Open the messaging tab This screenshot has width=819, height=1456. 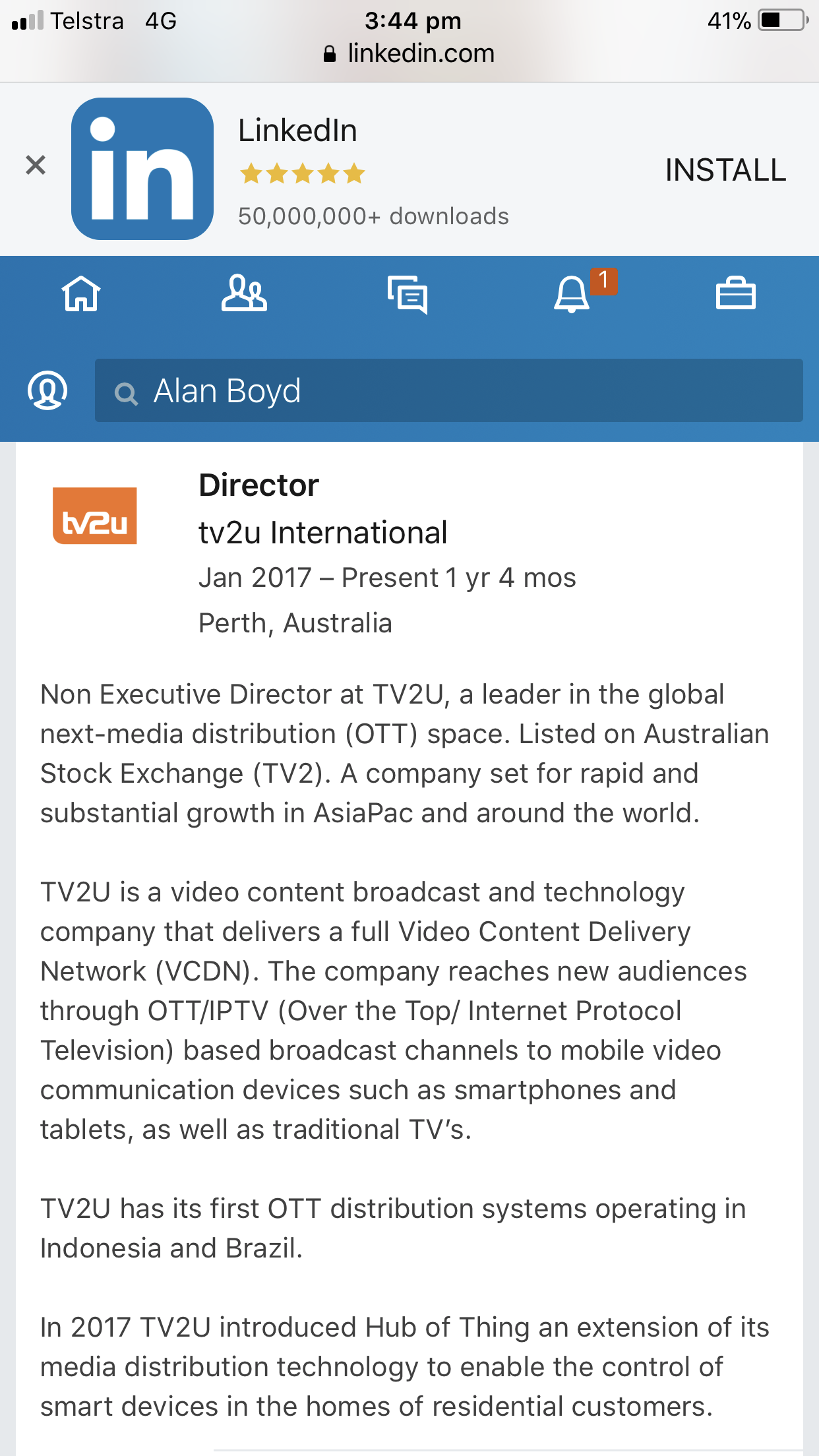click(408, 294)
